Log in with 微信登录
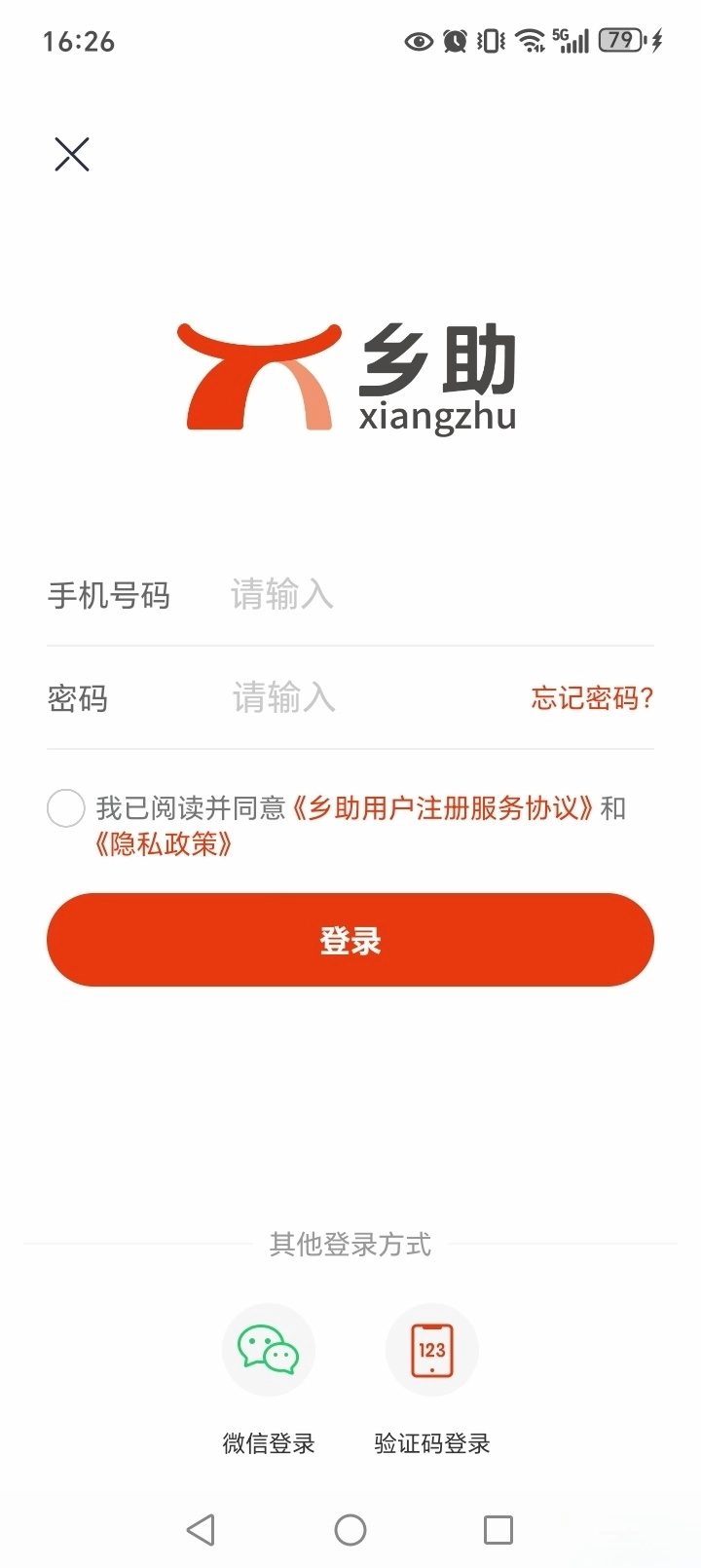 (269, 1351)
